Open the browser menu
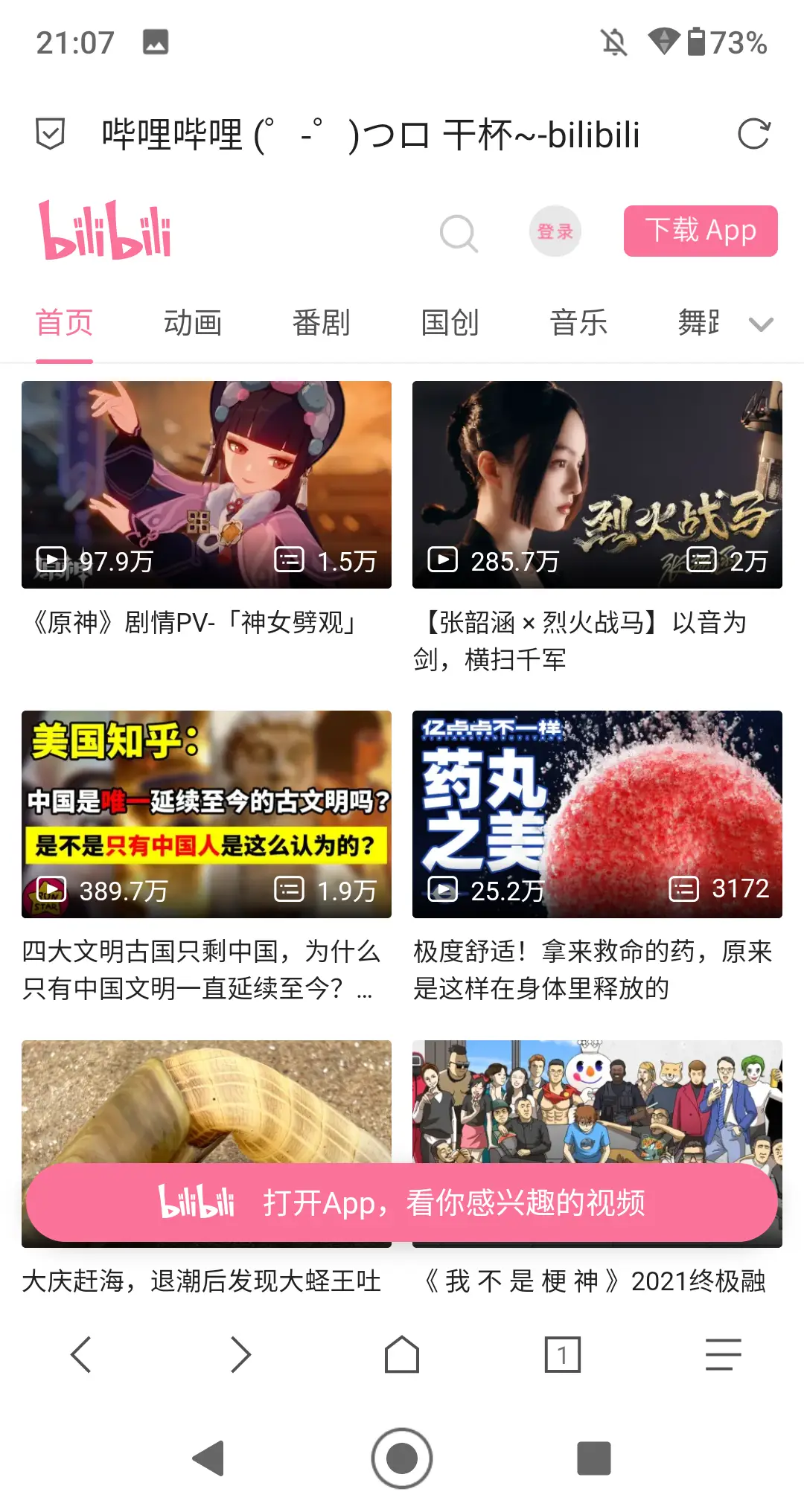This screenshot has height=1512, width=804. (723, 1354)
